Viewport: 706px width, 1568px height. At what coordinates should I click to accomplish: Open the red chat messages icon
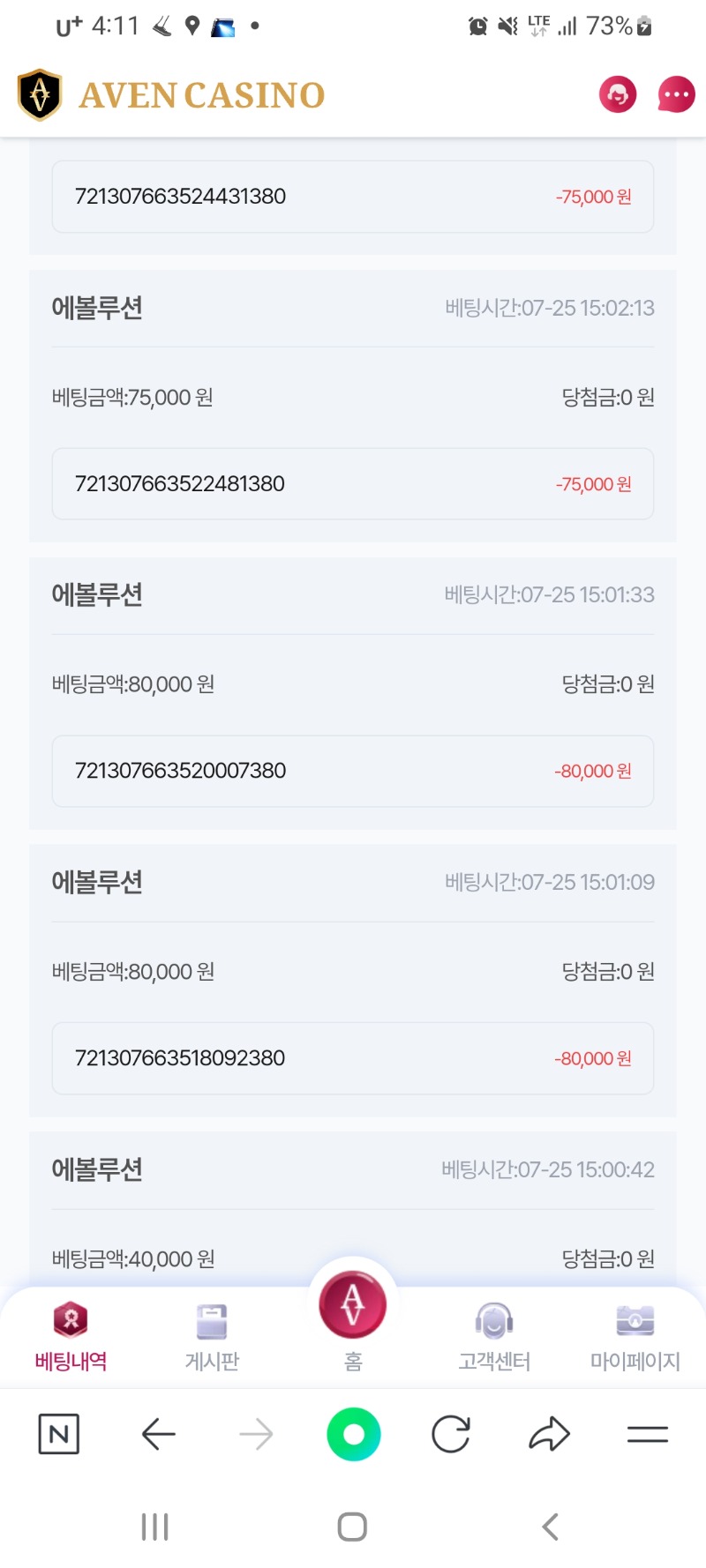click(676, 94)
